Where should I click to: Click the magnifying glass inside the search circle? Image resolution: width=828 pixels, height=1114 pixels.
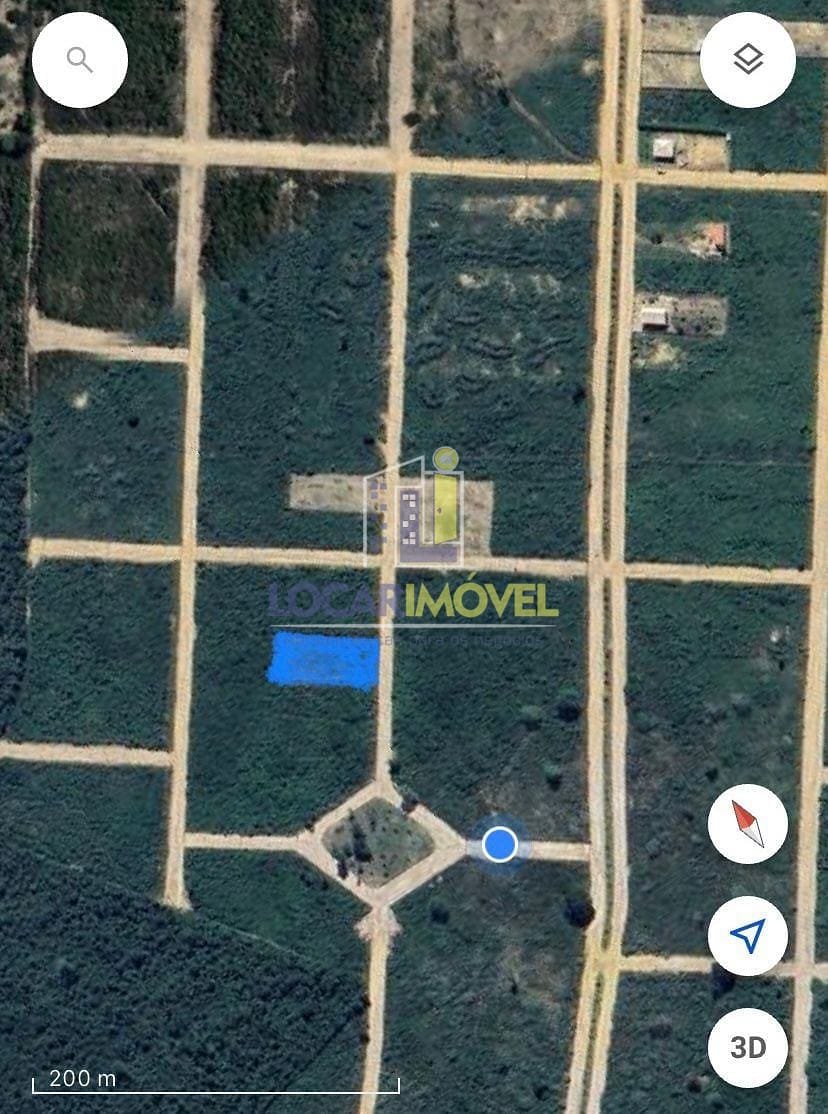point(79,59)
